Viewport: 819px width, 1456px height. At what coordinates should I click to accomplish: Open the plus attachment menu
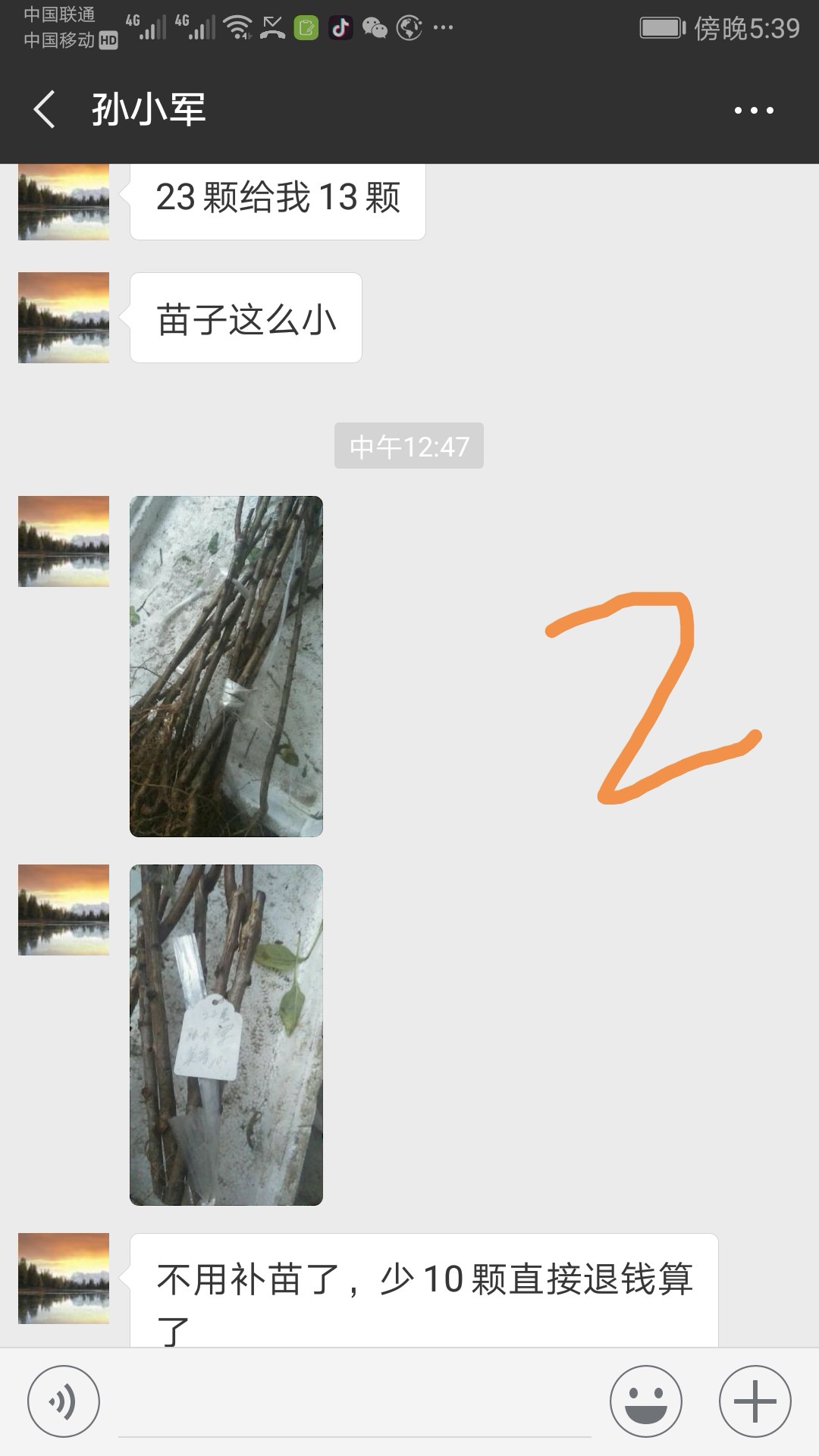click(755, 1401)
